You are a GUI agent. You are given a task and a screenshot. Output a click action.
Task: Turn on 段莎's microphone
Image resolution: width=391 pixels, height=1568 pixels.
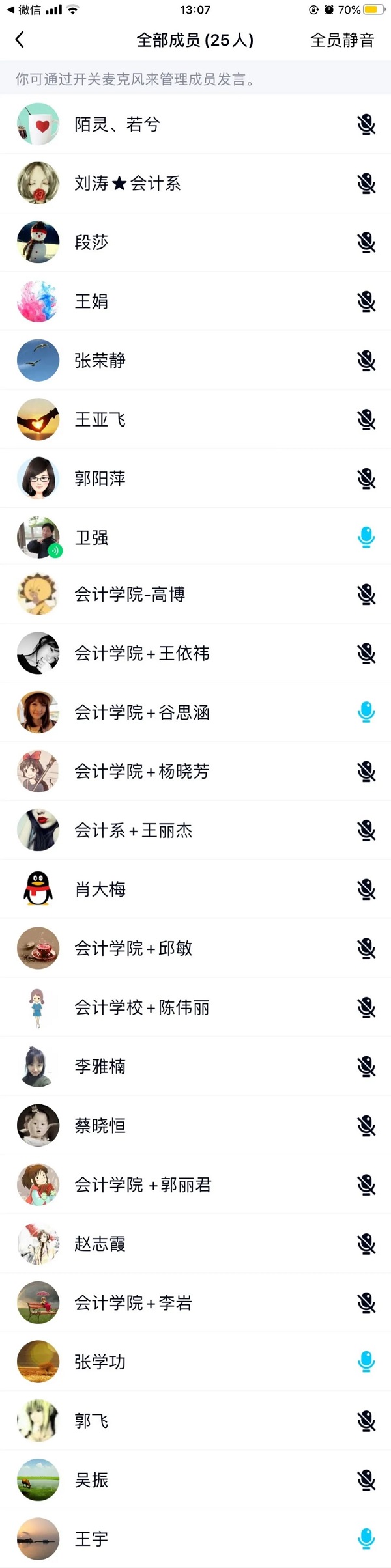coord(366,243)
